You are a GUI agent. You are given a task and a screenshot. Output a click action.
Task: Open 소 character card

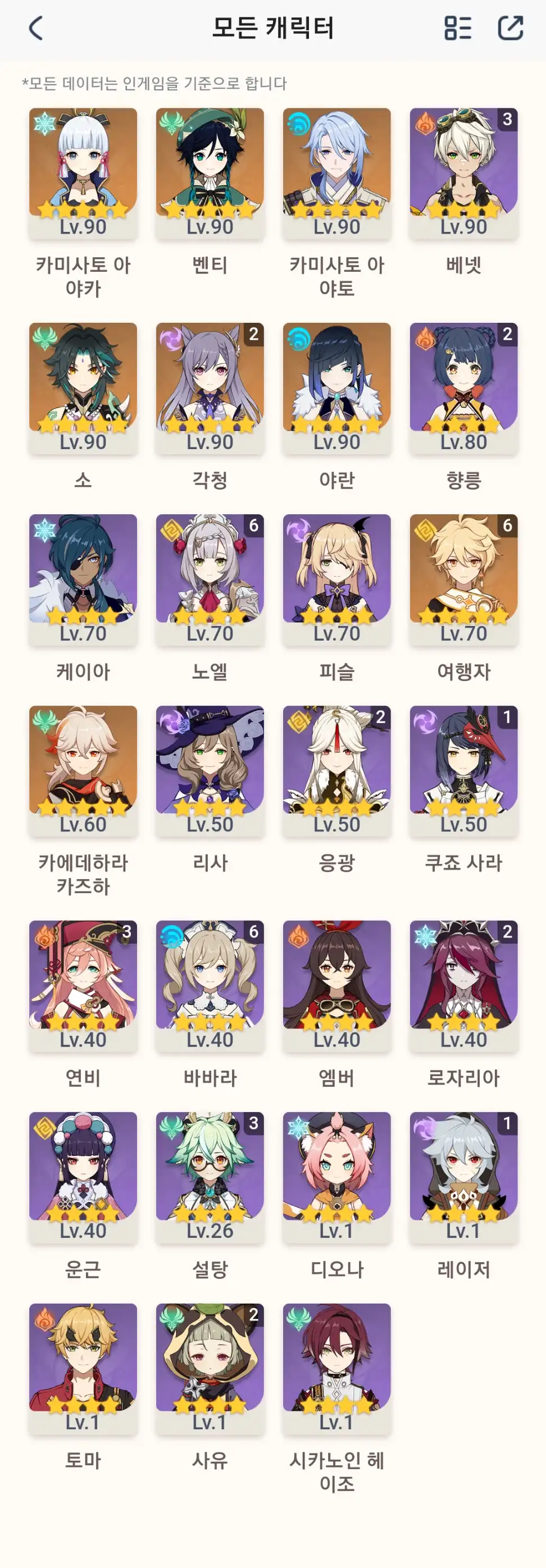pos(83,388)
